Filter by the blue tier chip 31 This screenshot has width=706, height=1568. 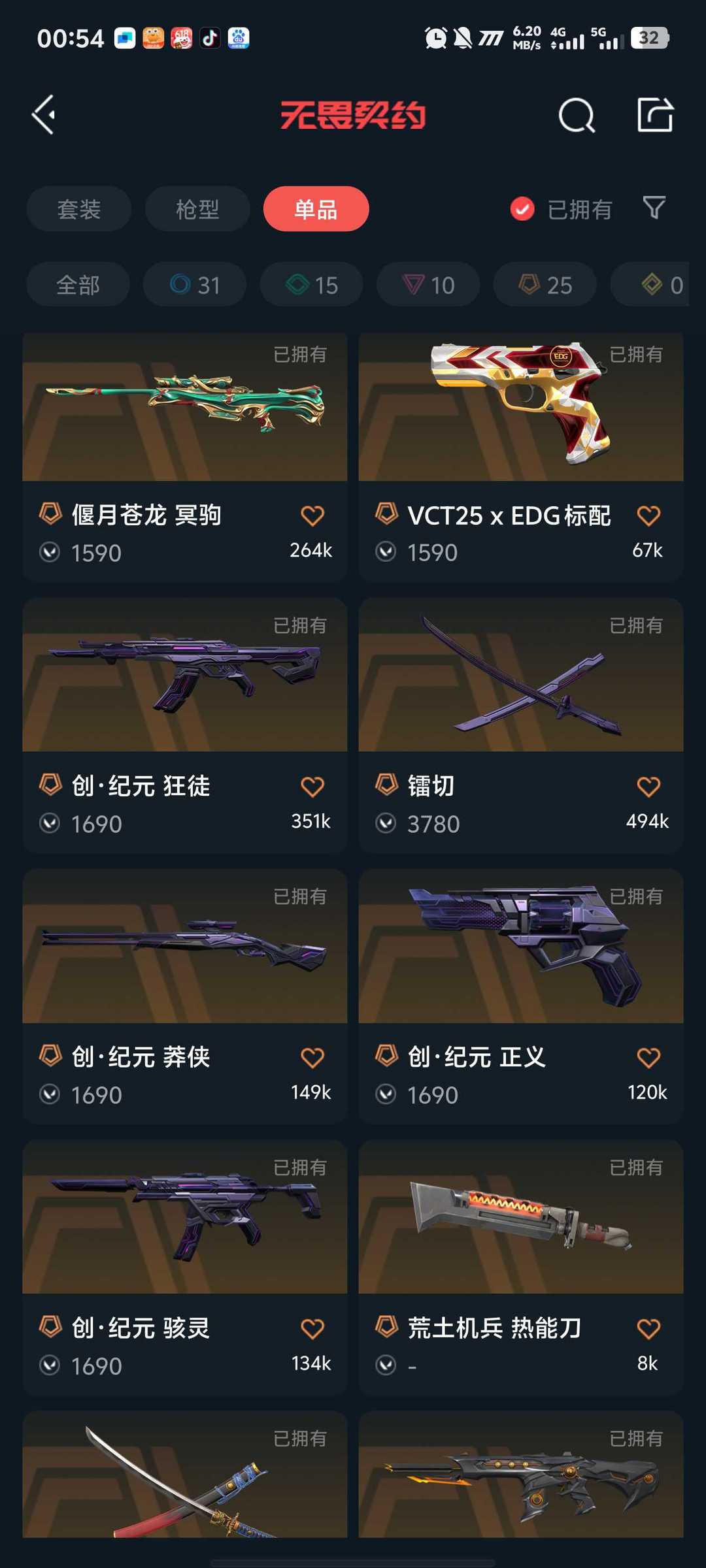[195, 285]
